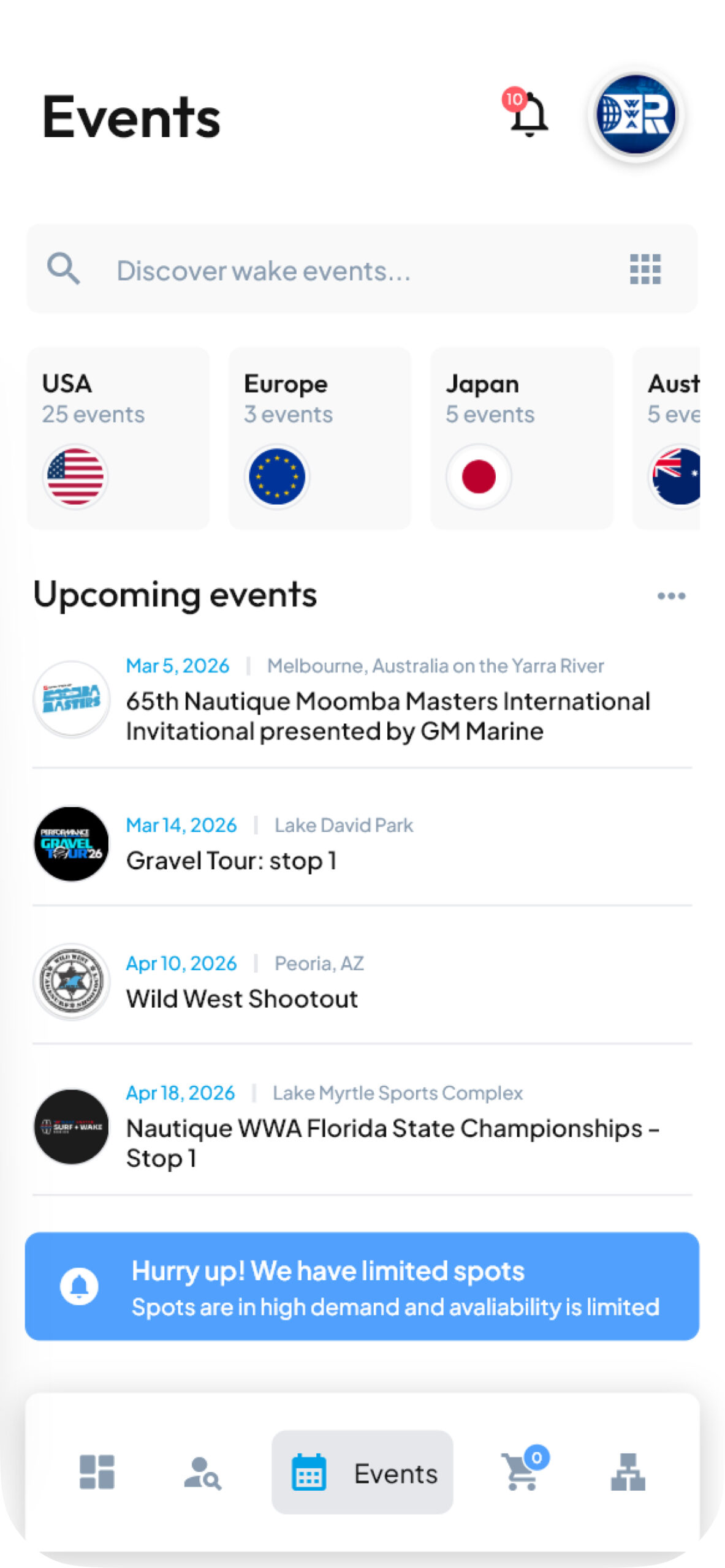The height and width of the screenshot is (1568, 725).
Task: Select the Europe events card
Action: pos(320,438)
